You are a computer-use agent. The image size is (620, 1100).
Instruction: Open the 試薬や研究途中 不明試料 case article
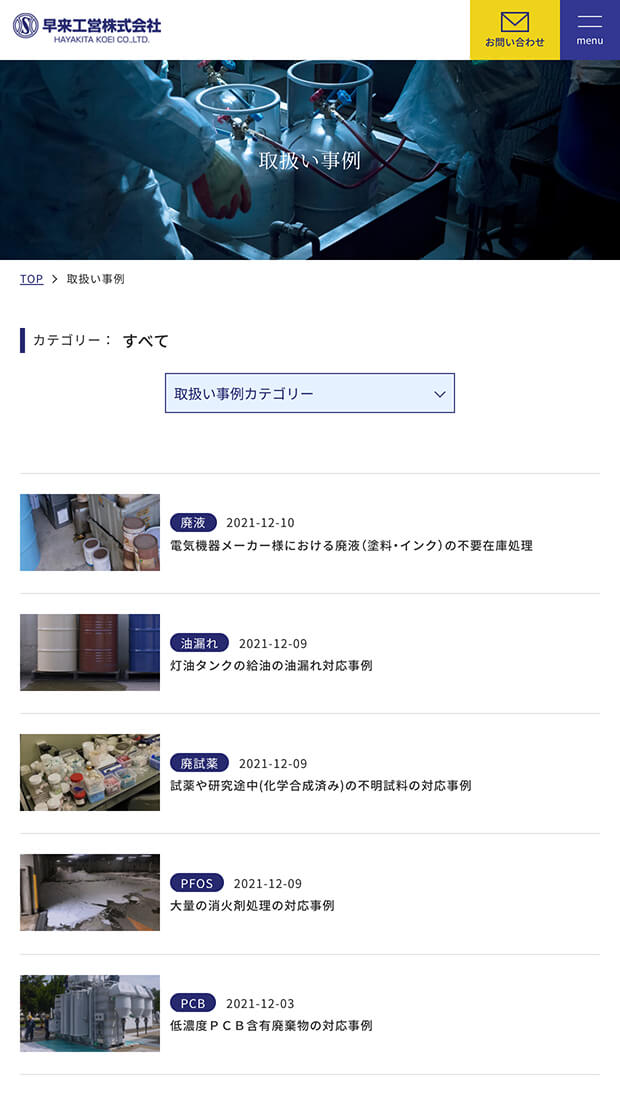tap(320, 786)
